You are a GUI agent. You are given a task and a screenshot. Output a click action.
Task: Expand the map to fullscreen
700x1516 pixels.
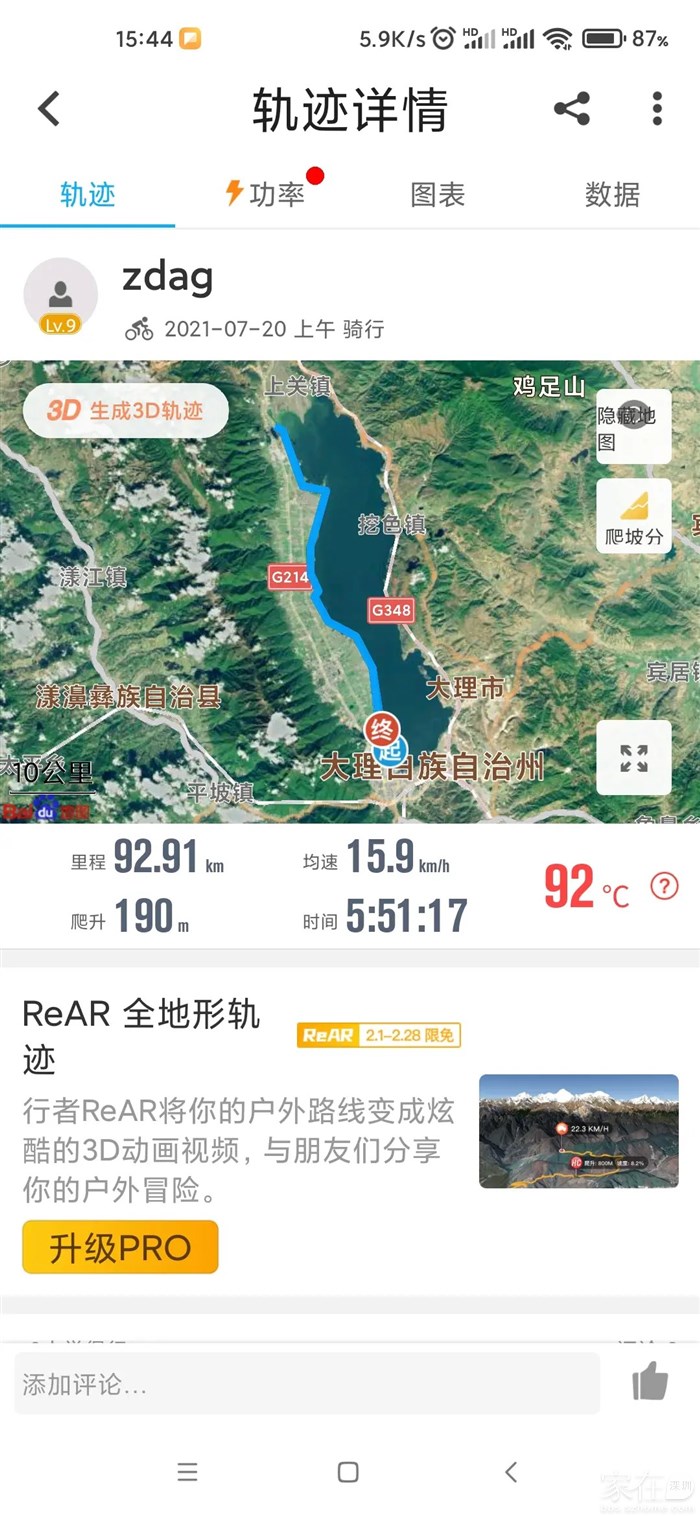634,757
